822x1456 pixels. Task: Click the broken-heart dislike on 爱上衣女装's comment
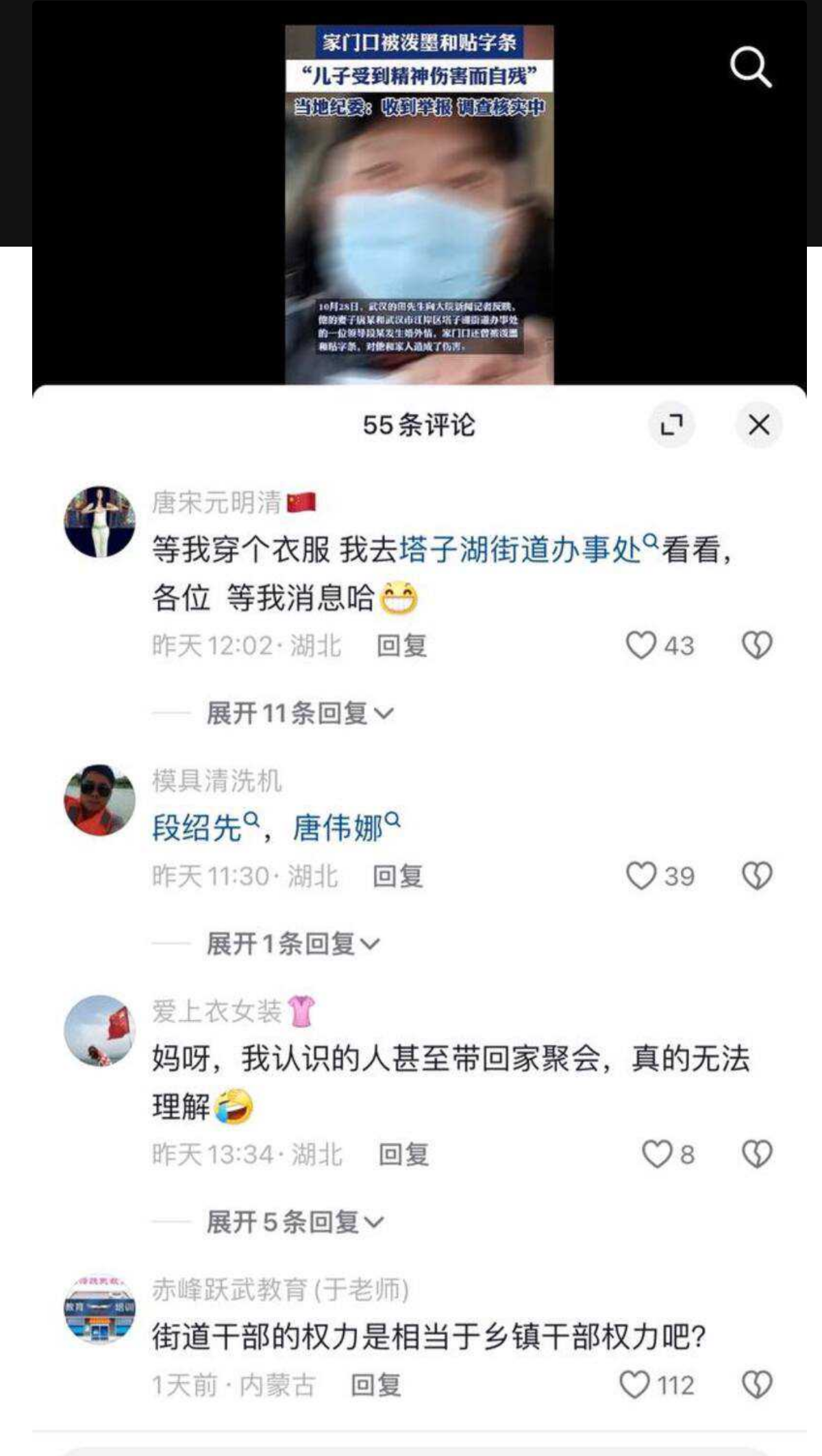[757, 1154]
